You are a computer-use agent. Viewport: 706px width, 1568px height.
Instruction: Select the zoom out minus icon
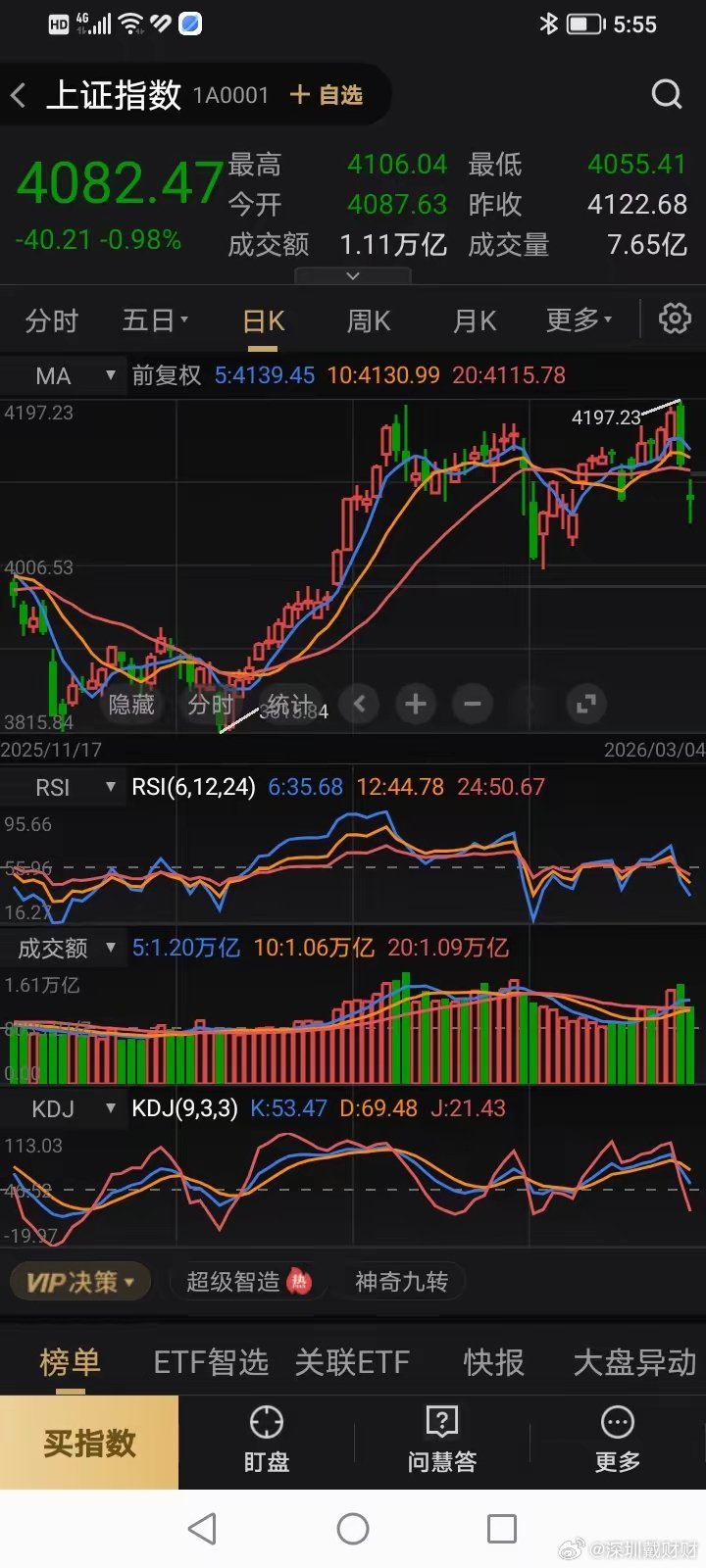472,704
